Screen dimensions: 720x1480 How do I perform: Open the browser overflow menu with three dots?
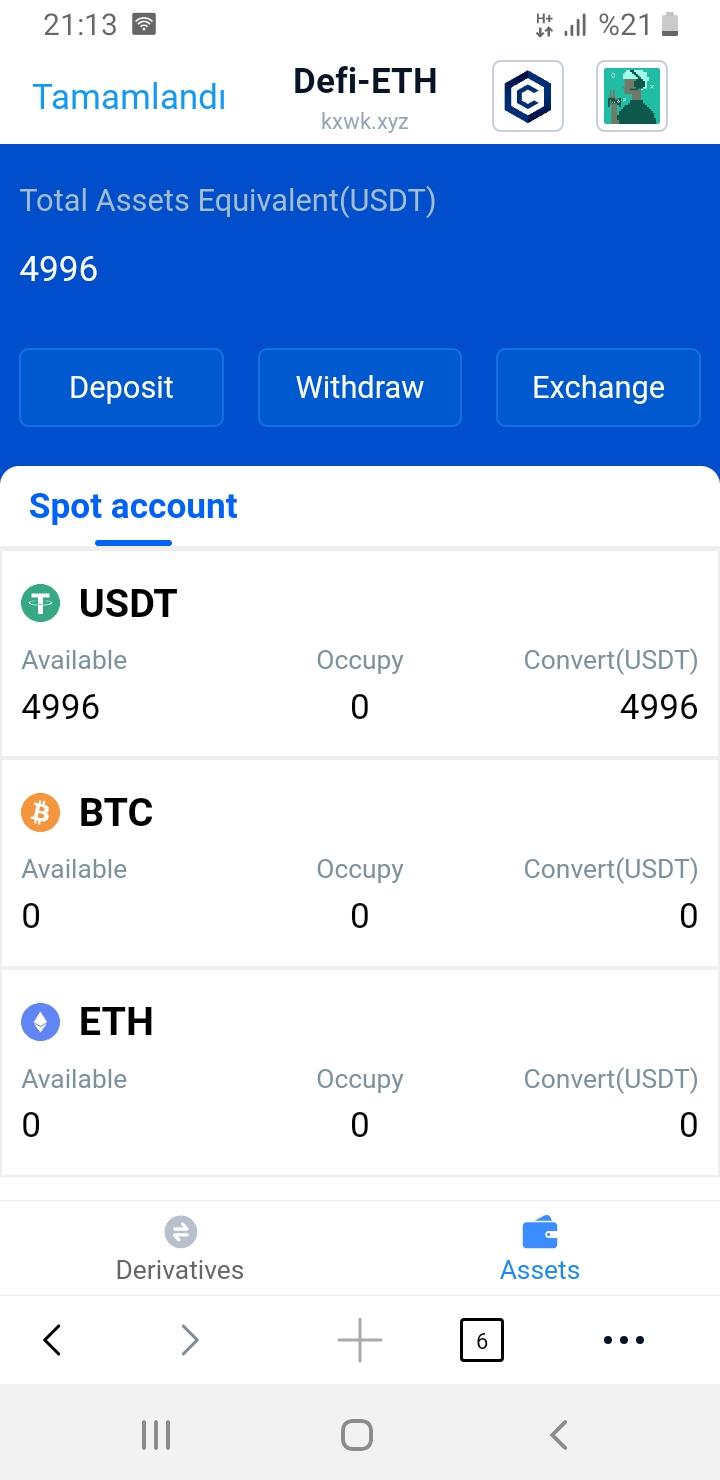(x=623, y=1340)
